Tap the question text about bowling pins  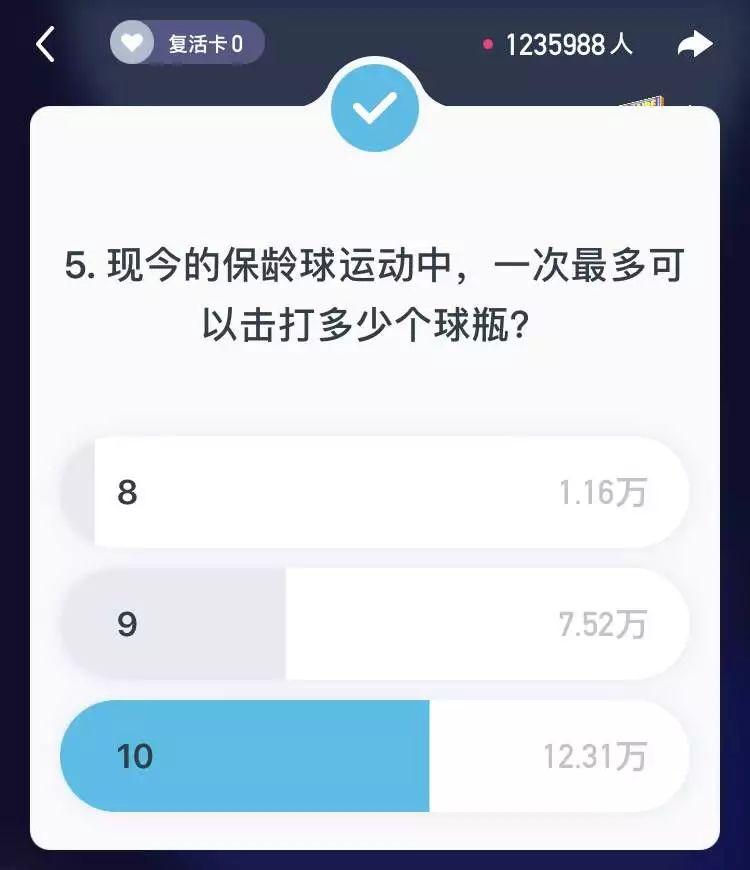(375, 290)
